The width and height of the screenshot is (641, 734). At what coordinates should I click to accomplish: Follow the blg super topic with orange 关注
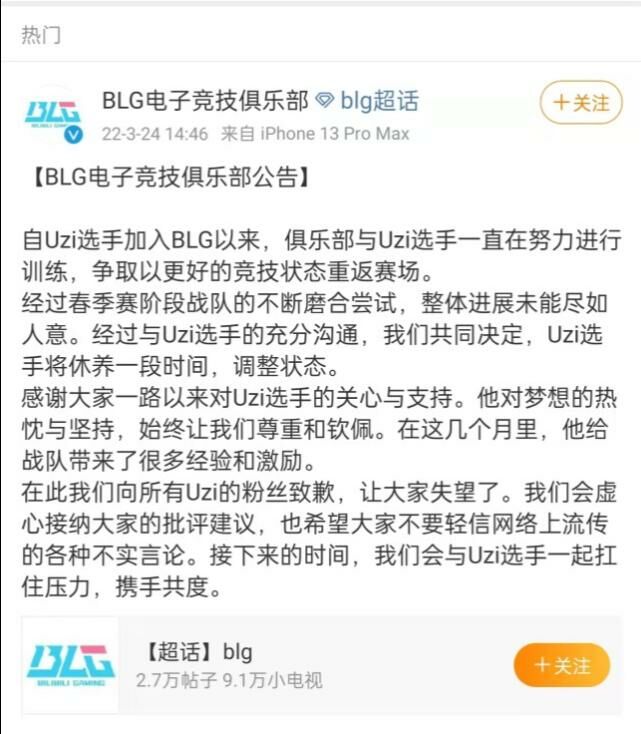point(561,665)
